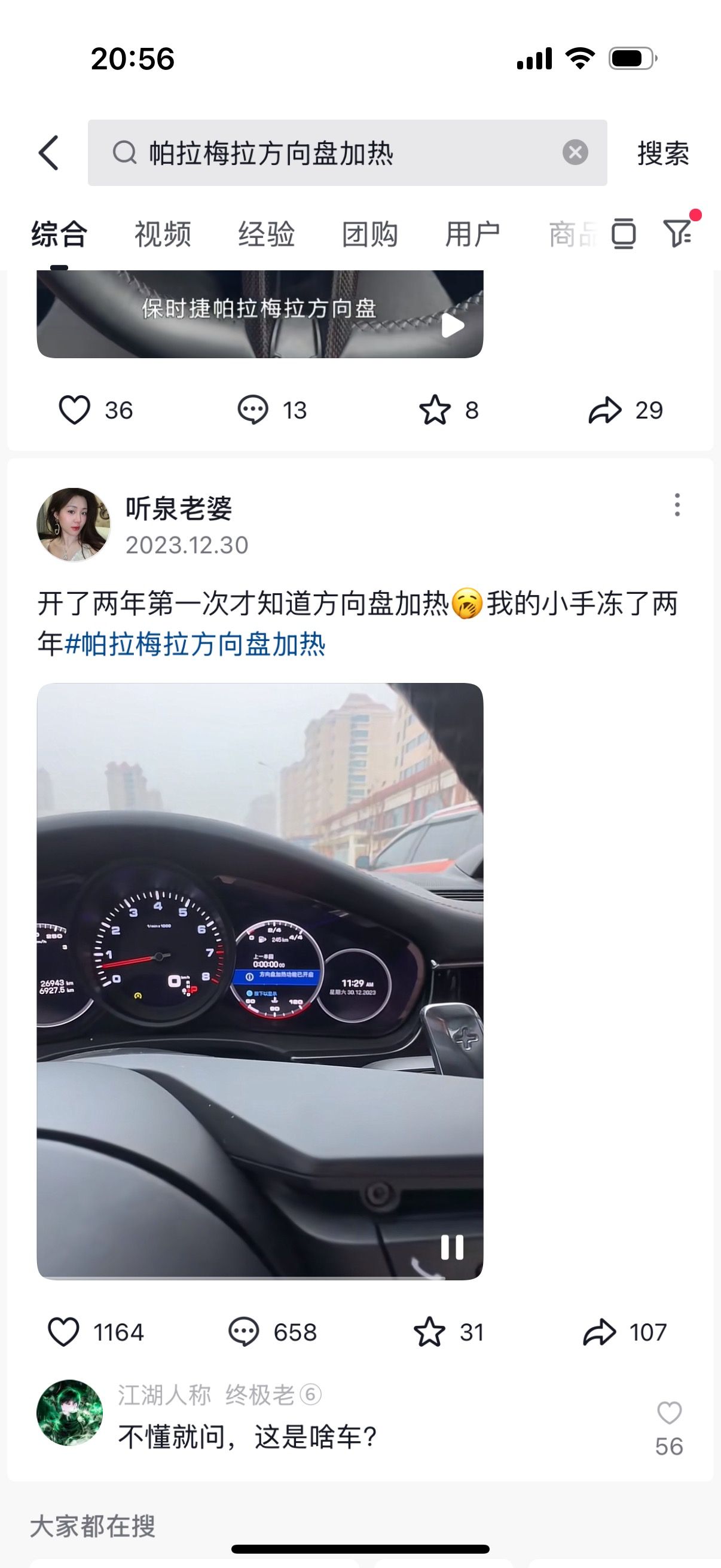Tap the 搜索 button
Image resolution: width=721 pixels, height=1568 pixels.
[x=663, y=152]
